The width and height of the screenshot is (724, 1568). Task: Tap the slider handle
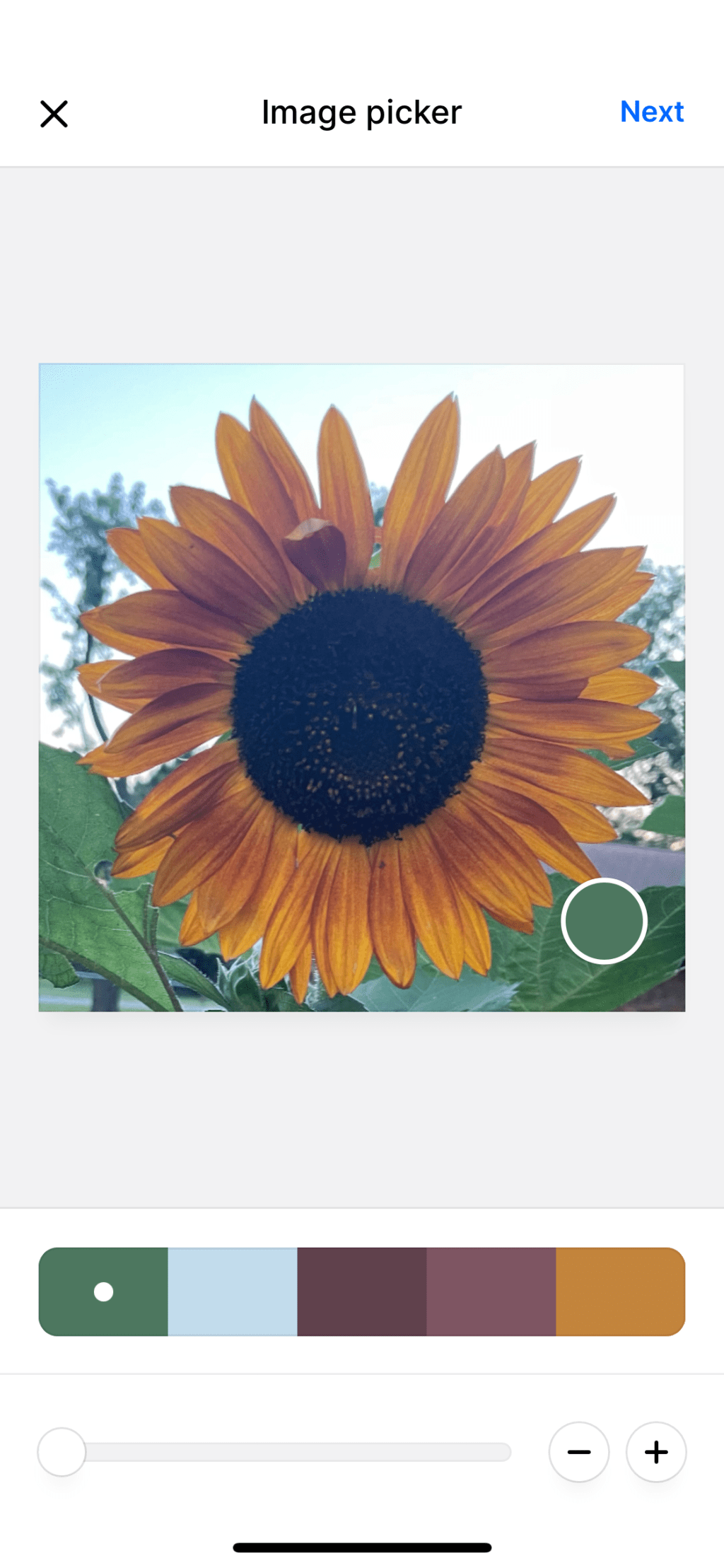pyautogui.click(x=62, y=1452)
